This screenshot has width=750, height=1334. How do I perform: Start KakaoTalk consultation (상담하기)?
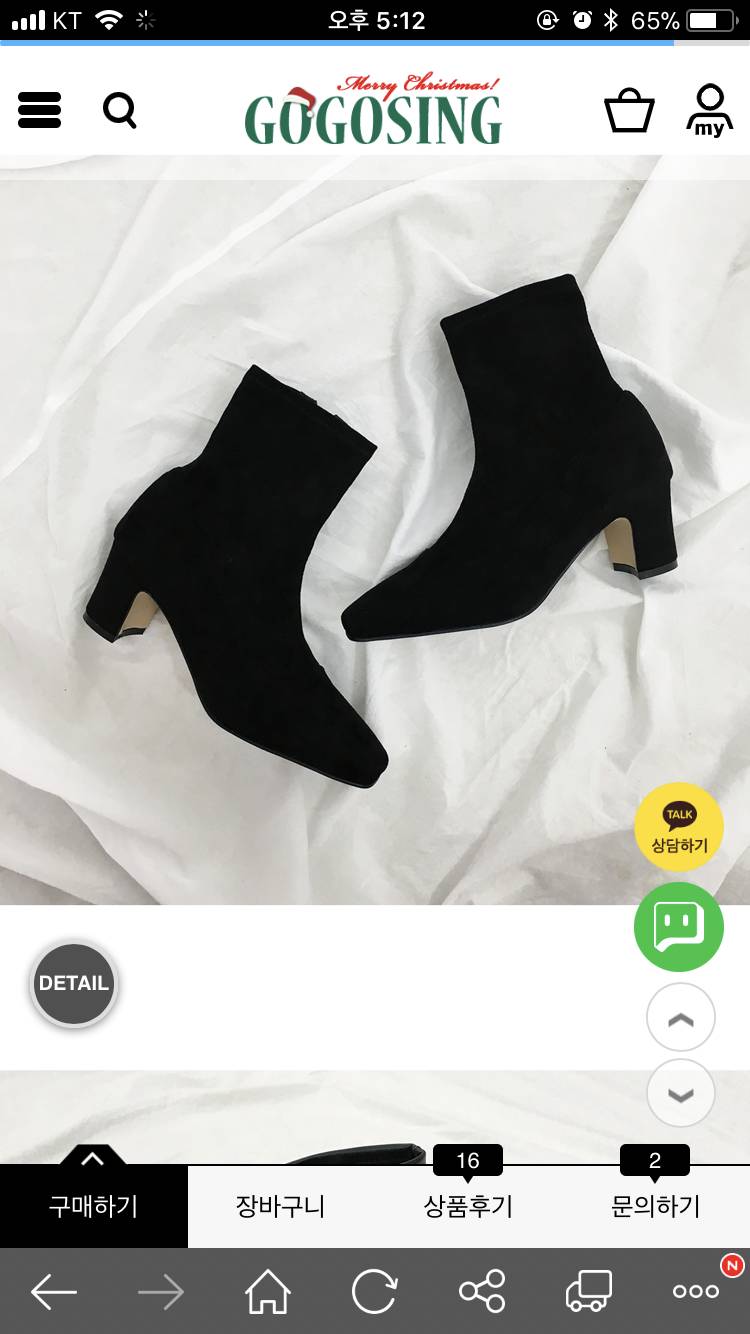click(679, 827)
